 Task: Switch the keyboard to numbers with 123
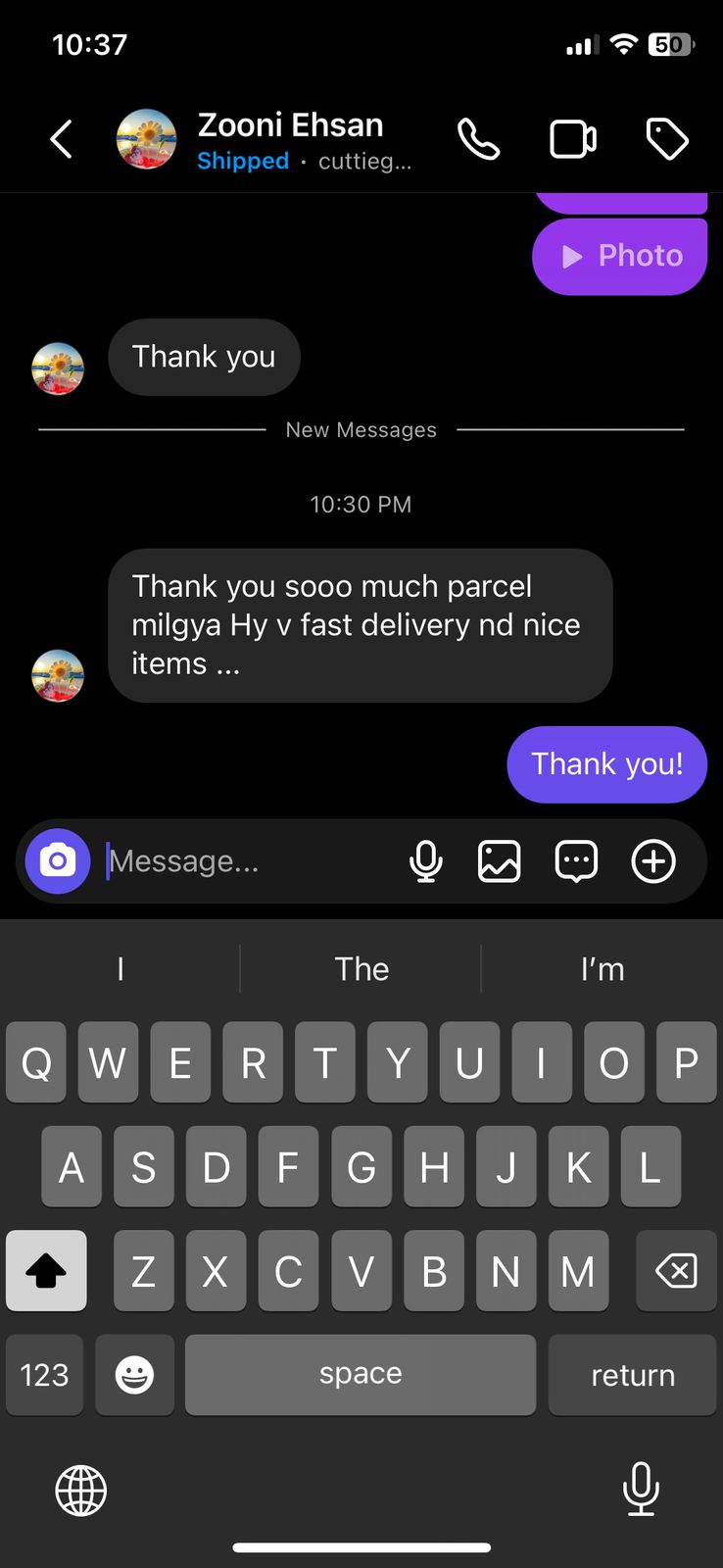click(x=45, y=1375)
